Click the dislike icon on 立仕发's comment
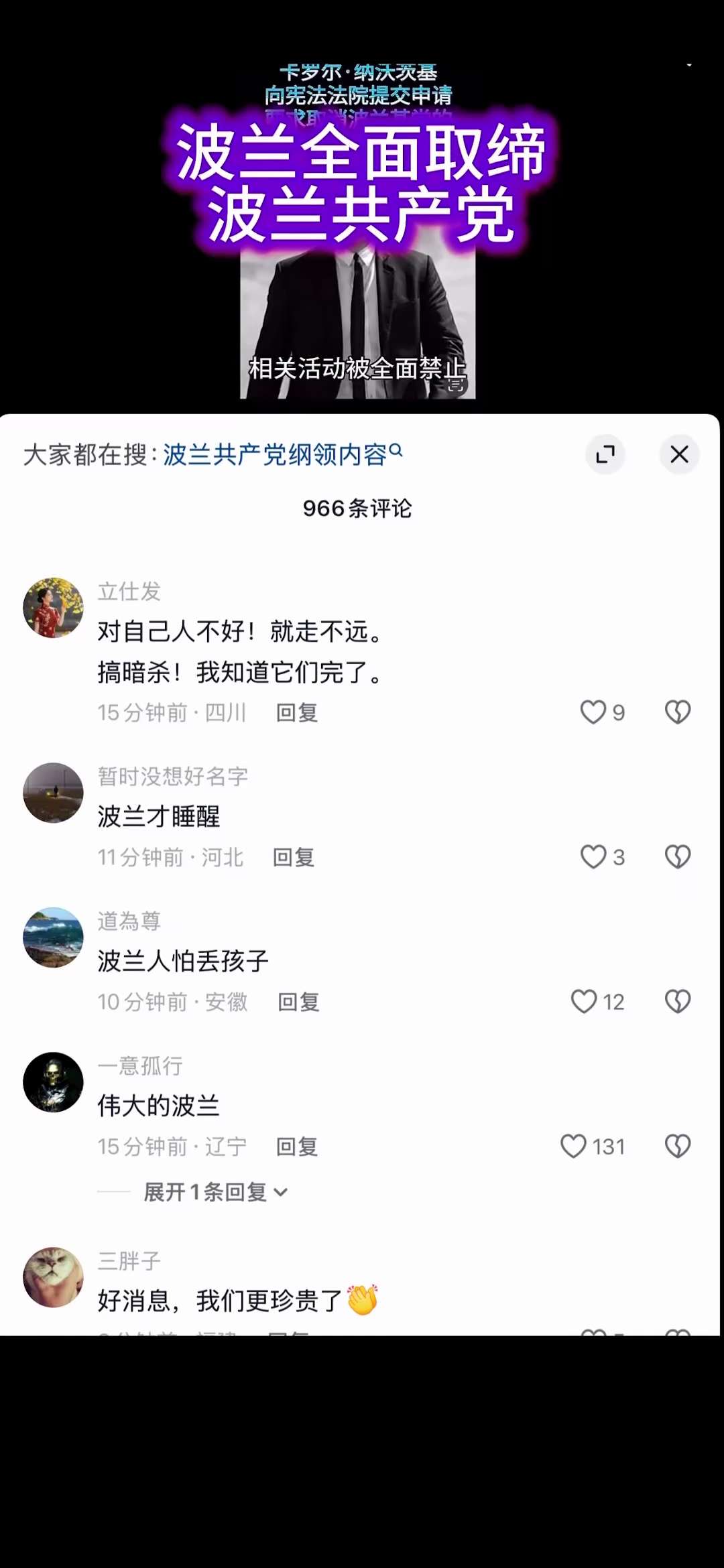 (x=678, y=714)
